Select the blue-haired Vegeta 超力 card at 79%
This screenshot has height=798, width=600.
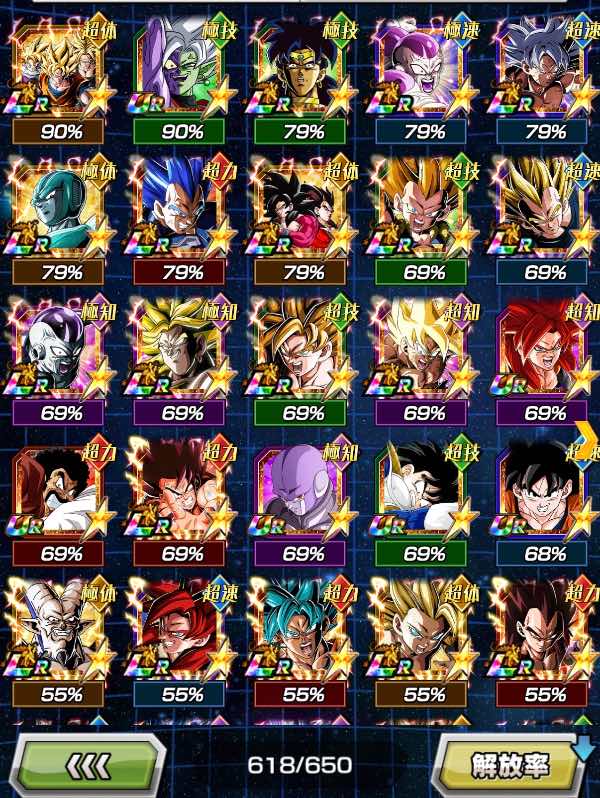coord(178,208)
